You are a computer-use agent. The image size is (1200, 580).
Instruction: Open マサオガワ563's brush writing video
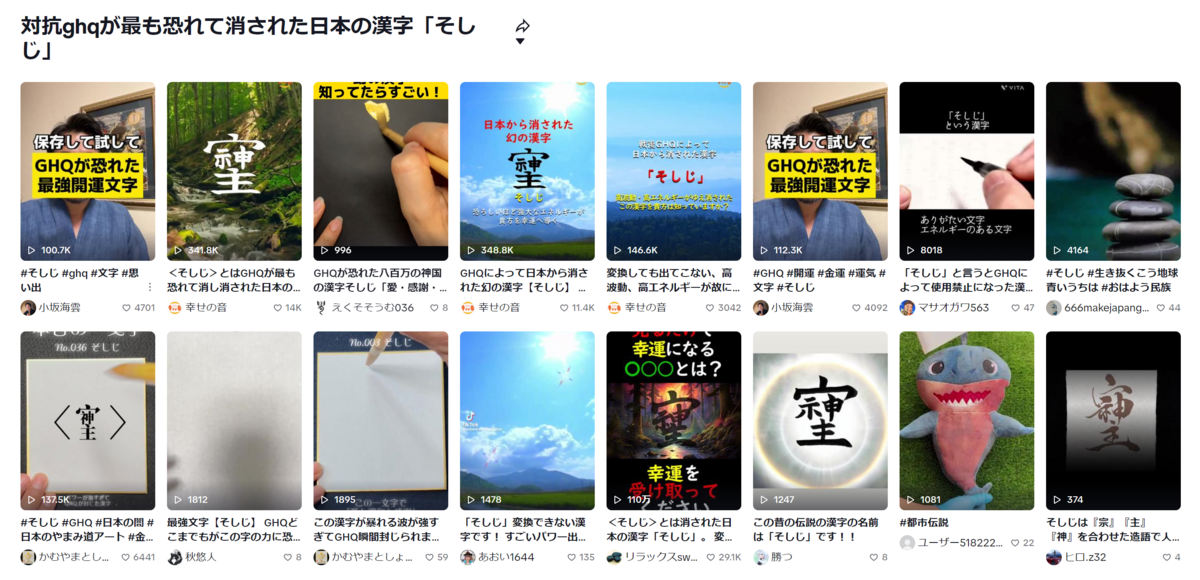tap(966, 171)
